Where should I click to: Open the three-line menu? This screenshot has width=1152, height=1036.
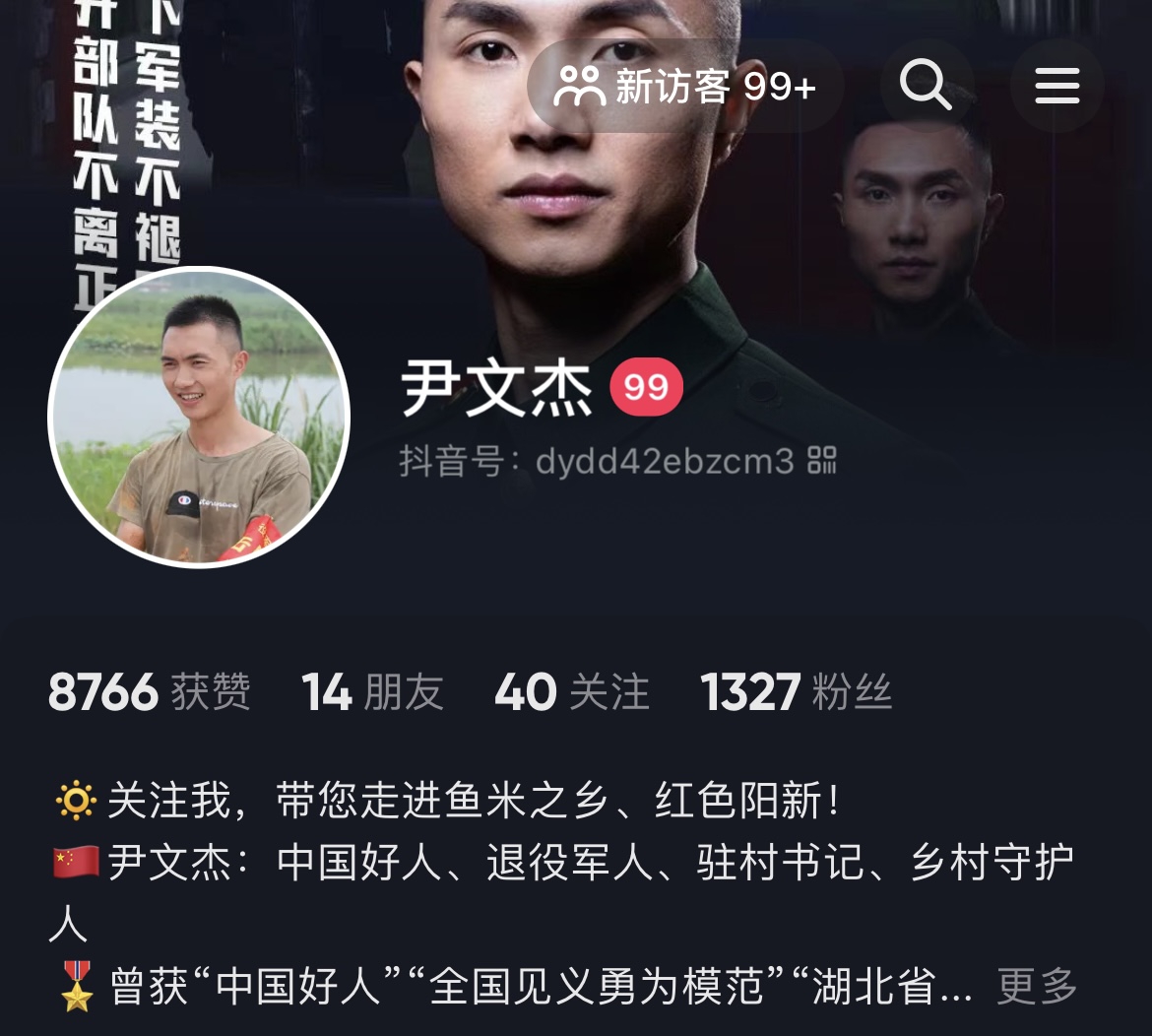[1056, 87]
